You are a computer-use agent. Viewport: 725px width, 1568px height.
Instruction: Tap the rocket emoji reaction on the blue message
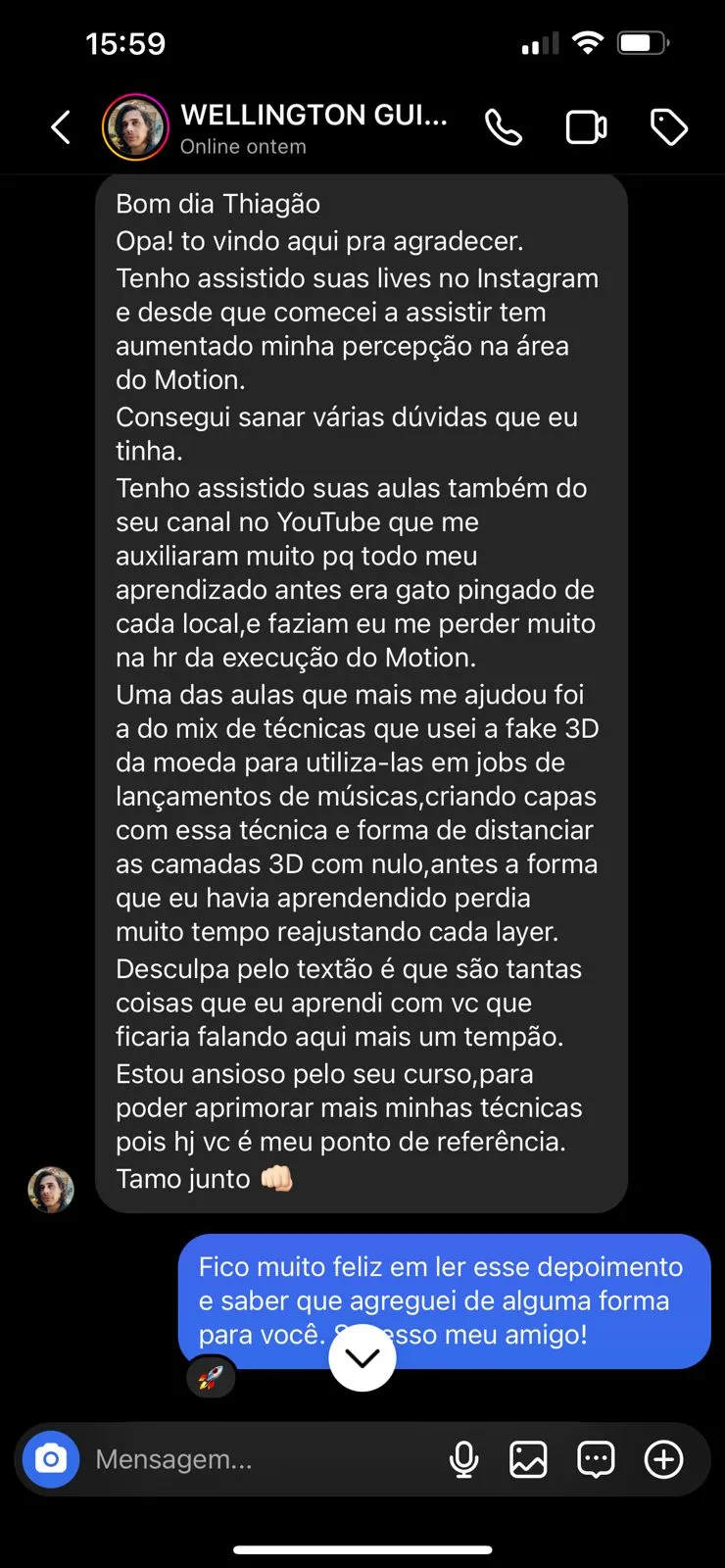click(211, 1376)
